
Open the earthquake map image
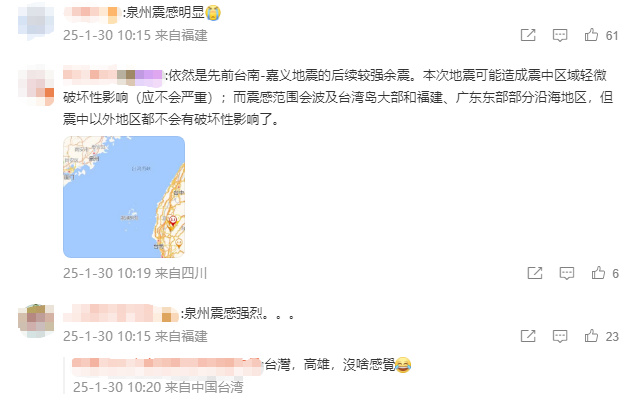(x=124, y=197)
